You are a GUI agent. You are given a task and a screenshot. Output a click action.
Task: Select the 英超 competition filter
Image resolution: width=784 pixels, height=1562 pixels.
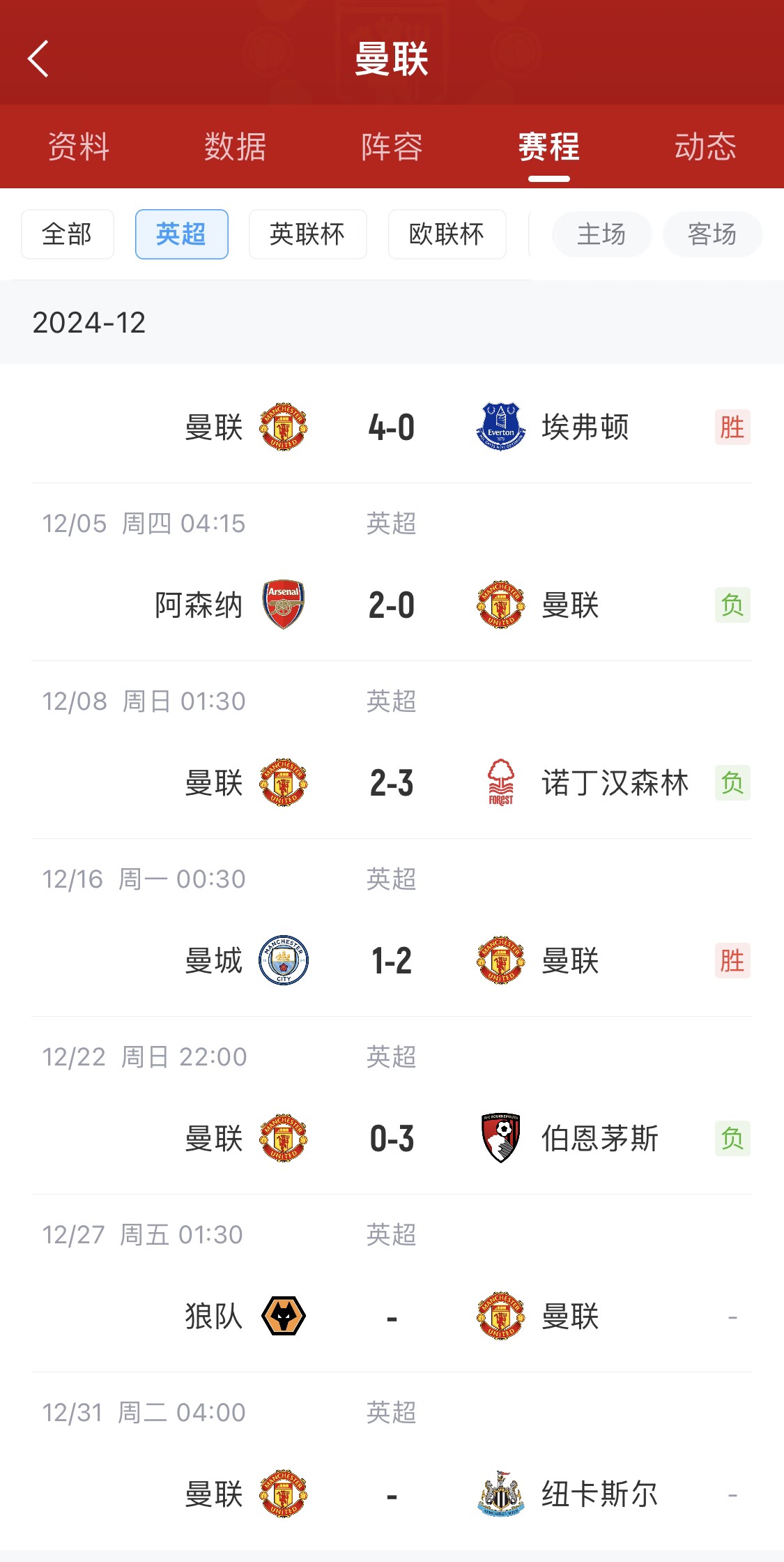click(181, 234)
